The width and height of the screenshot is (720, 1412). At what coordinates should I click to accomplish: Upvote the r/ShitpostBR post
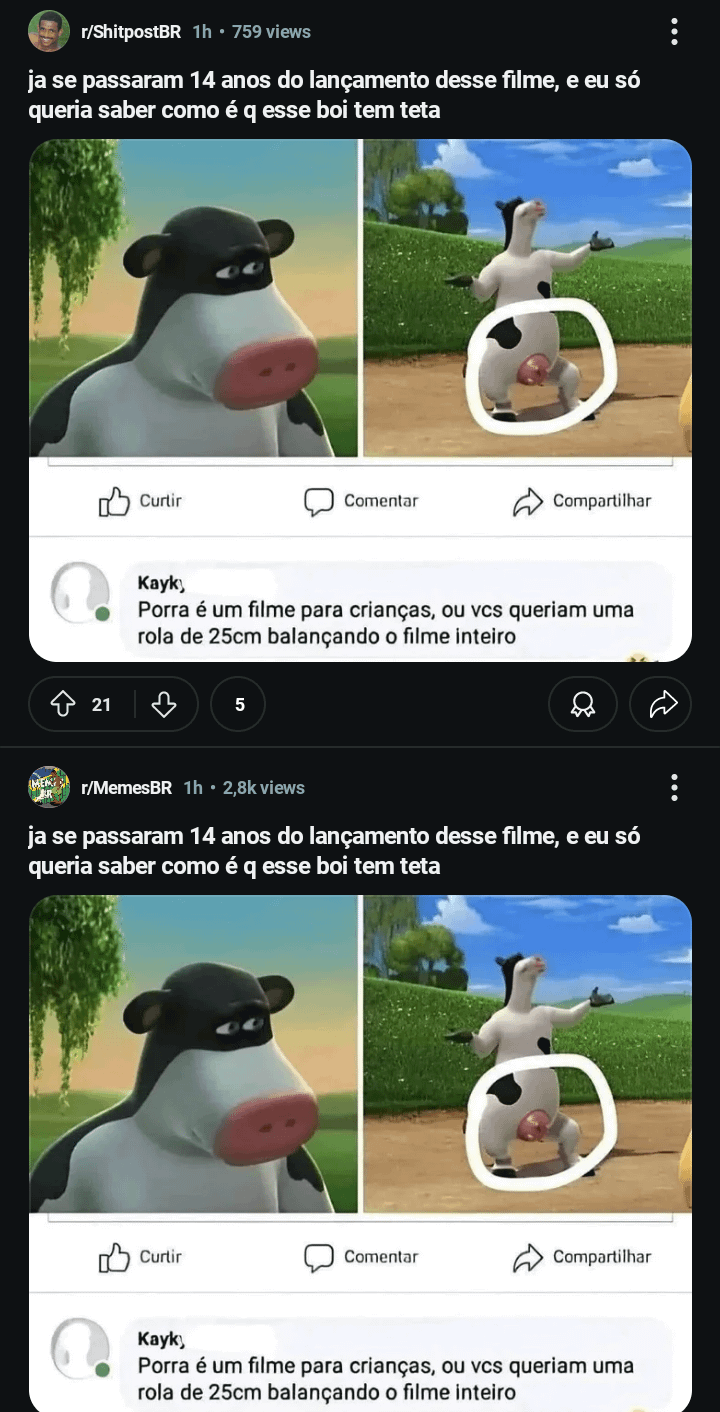pos(64,705)
